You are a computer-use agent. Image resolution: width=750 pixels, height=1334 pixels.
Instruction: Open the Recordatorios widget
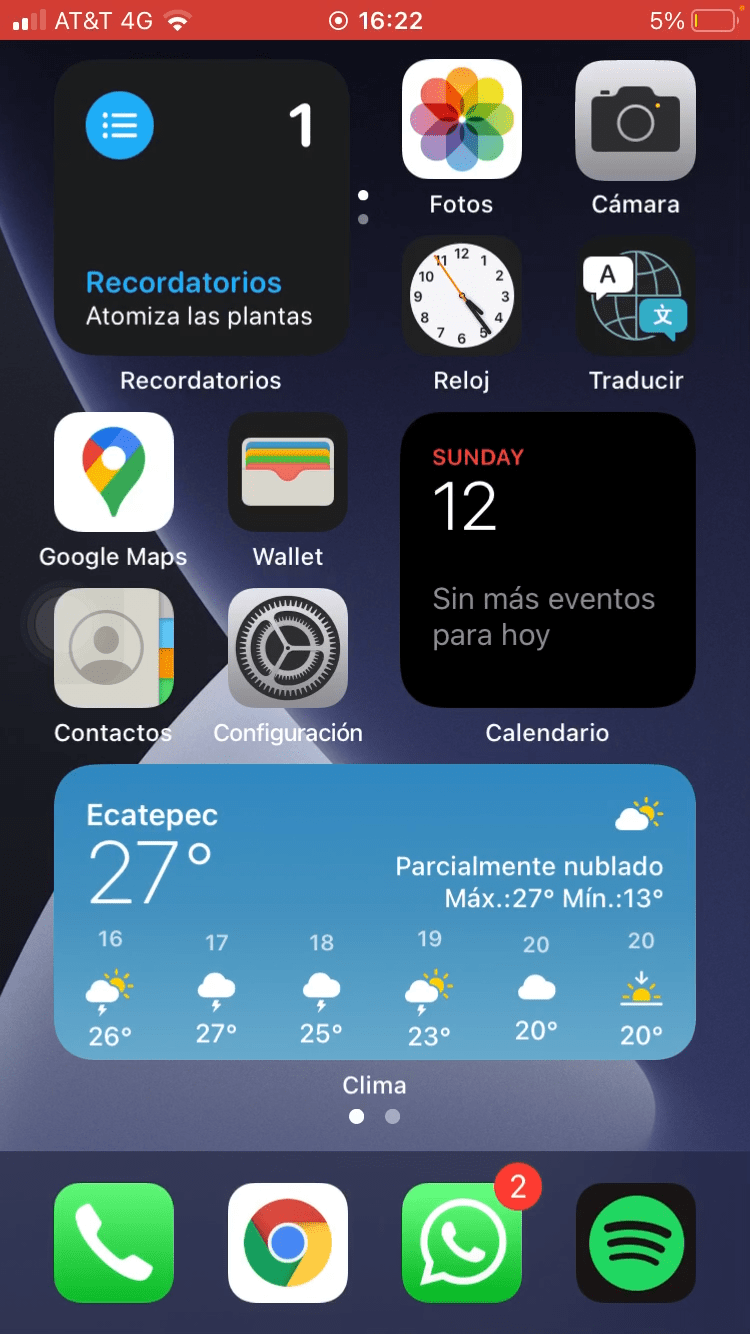coord(201,207)
